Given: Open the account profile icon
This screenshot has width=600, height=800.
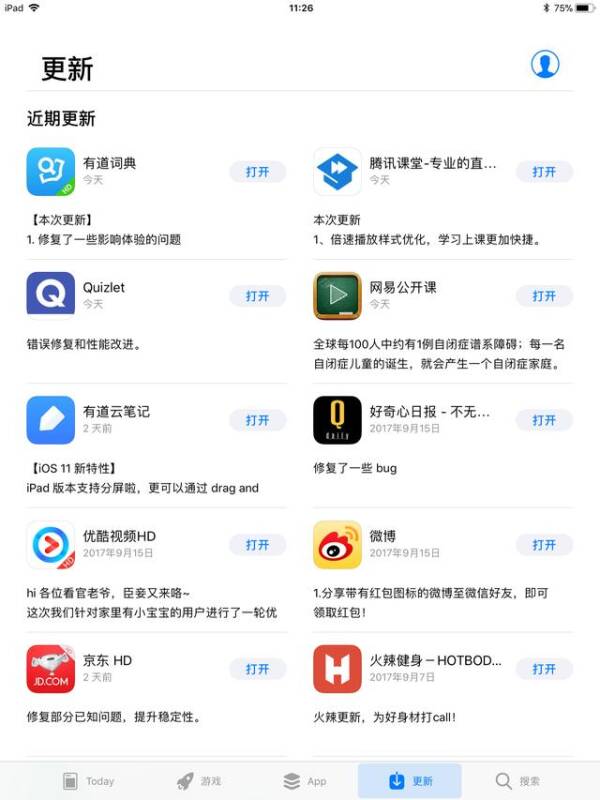Looking at the screenshot, I should coord(545,64).
